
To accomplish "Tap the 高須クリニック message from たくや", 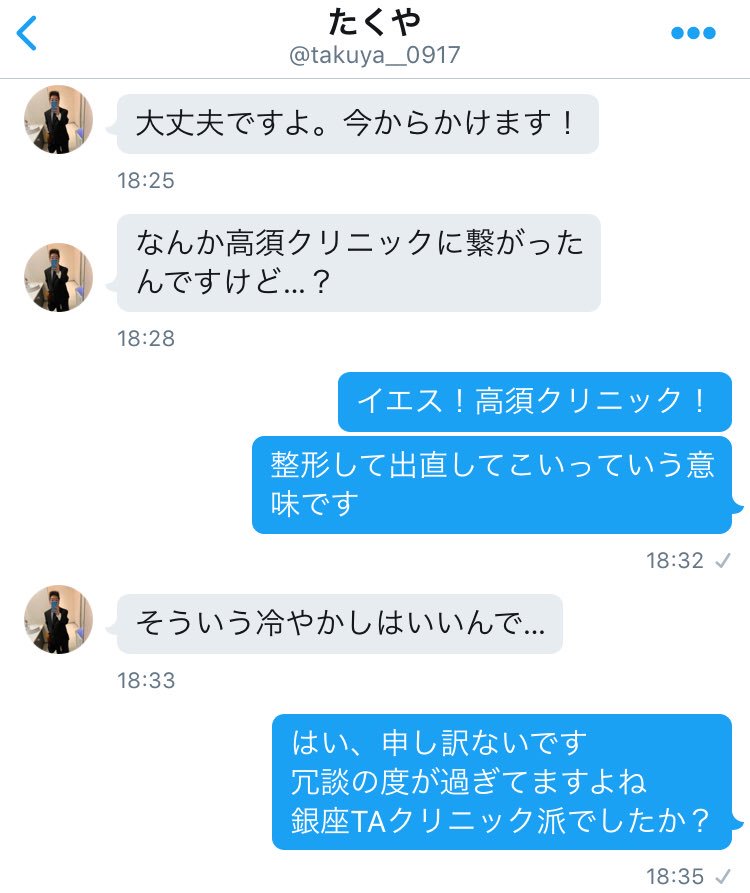I will click(x=356, y=262).
